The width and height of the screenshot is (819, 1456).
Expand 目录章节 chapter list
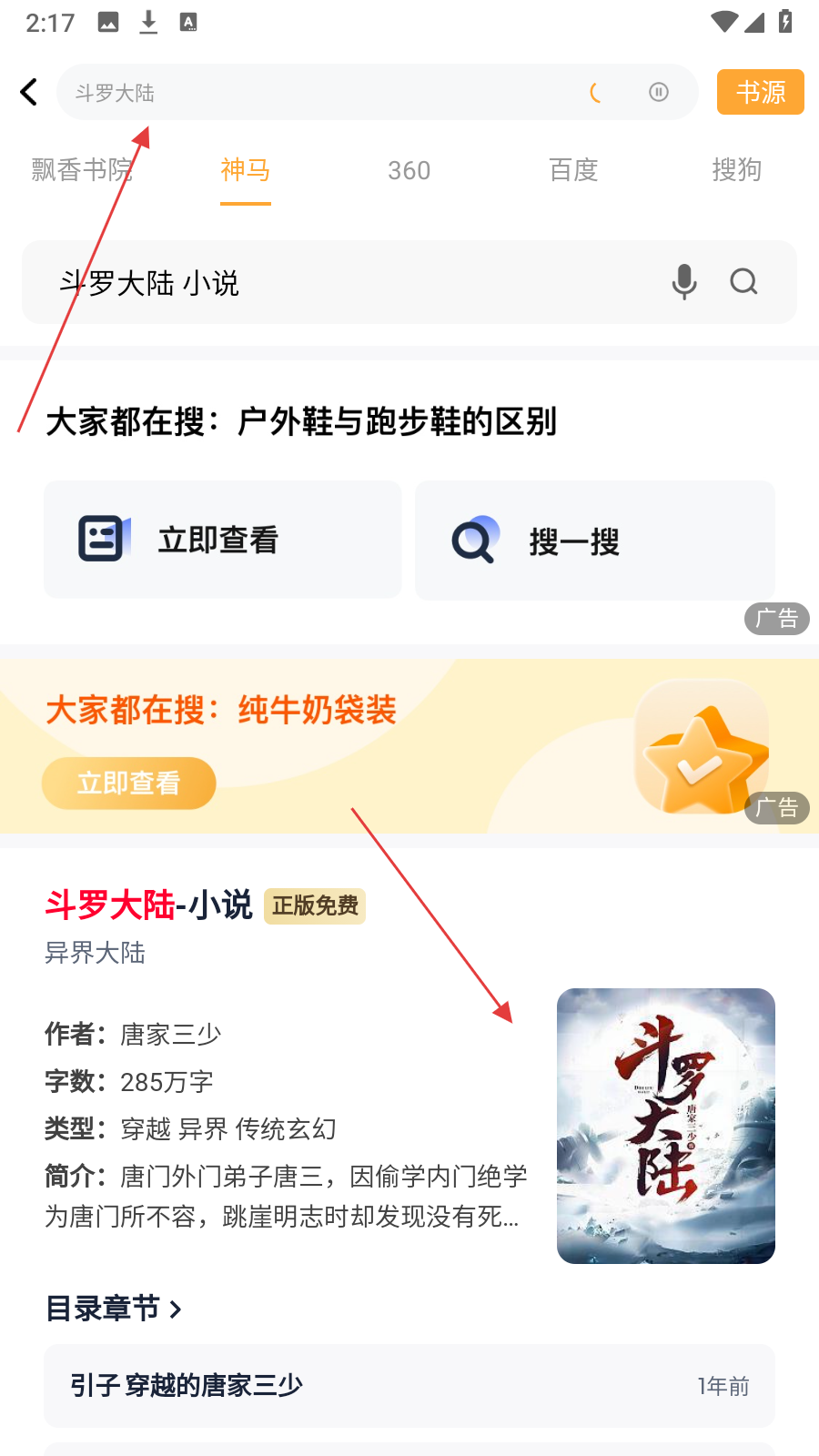(114, 1309)
